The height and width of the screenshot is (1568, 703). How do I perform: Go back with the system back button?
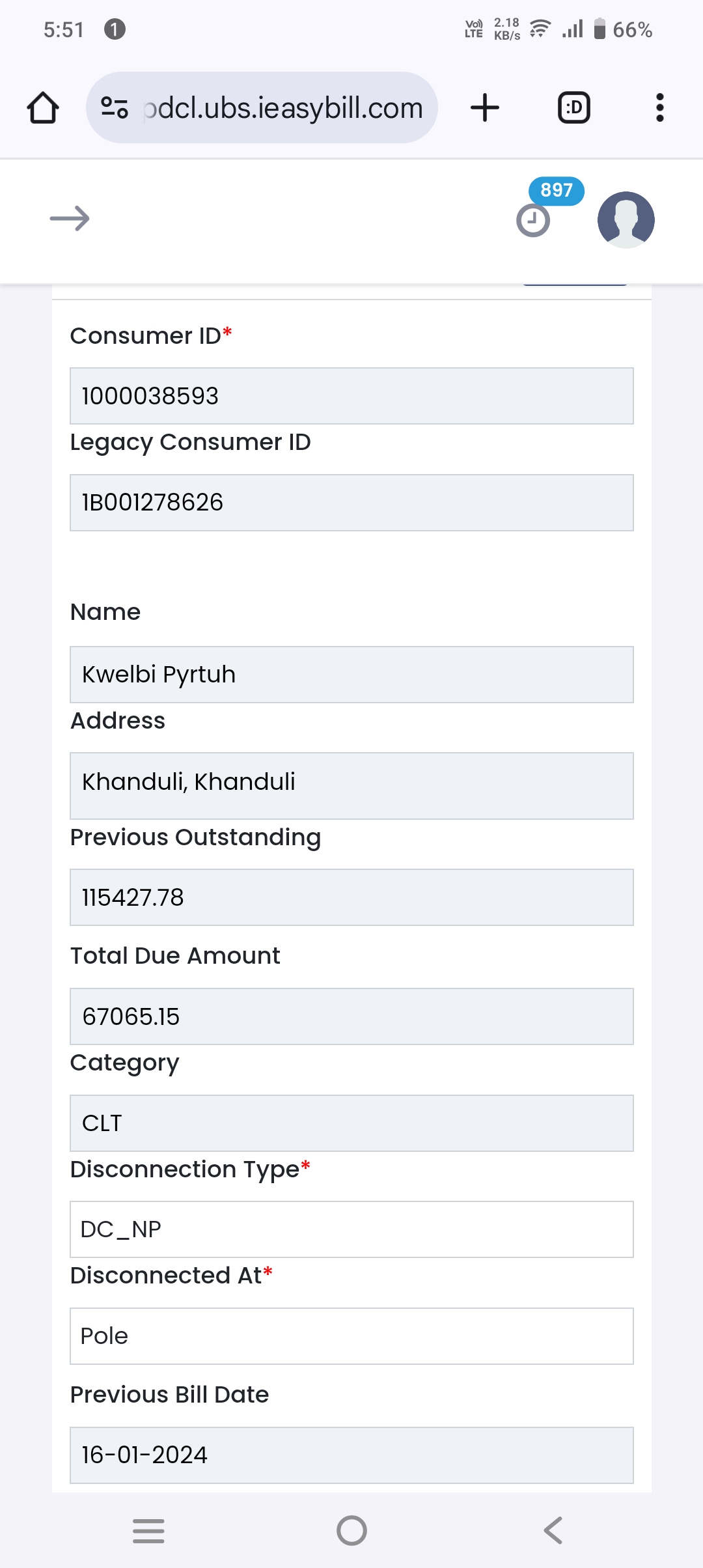tap(553, 1530)
